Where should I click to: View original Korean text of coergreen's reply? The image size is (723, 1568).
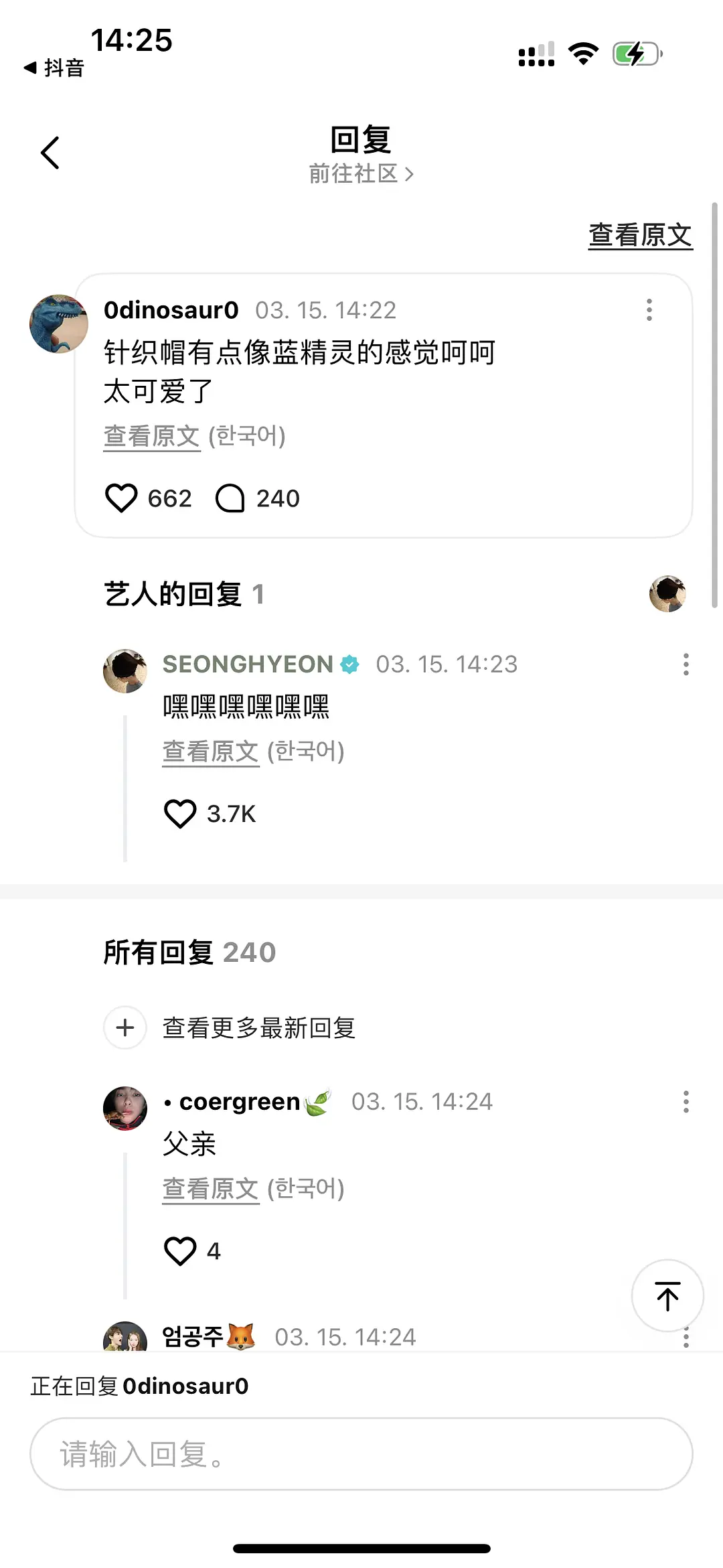211,1189
